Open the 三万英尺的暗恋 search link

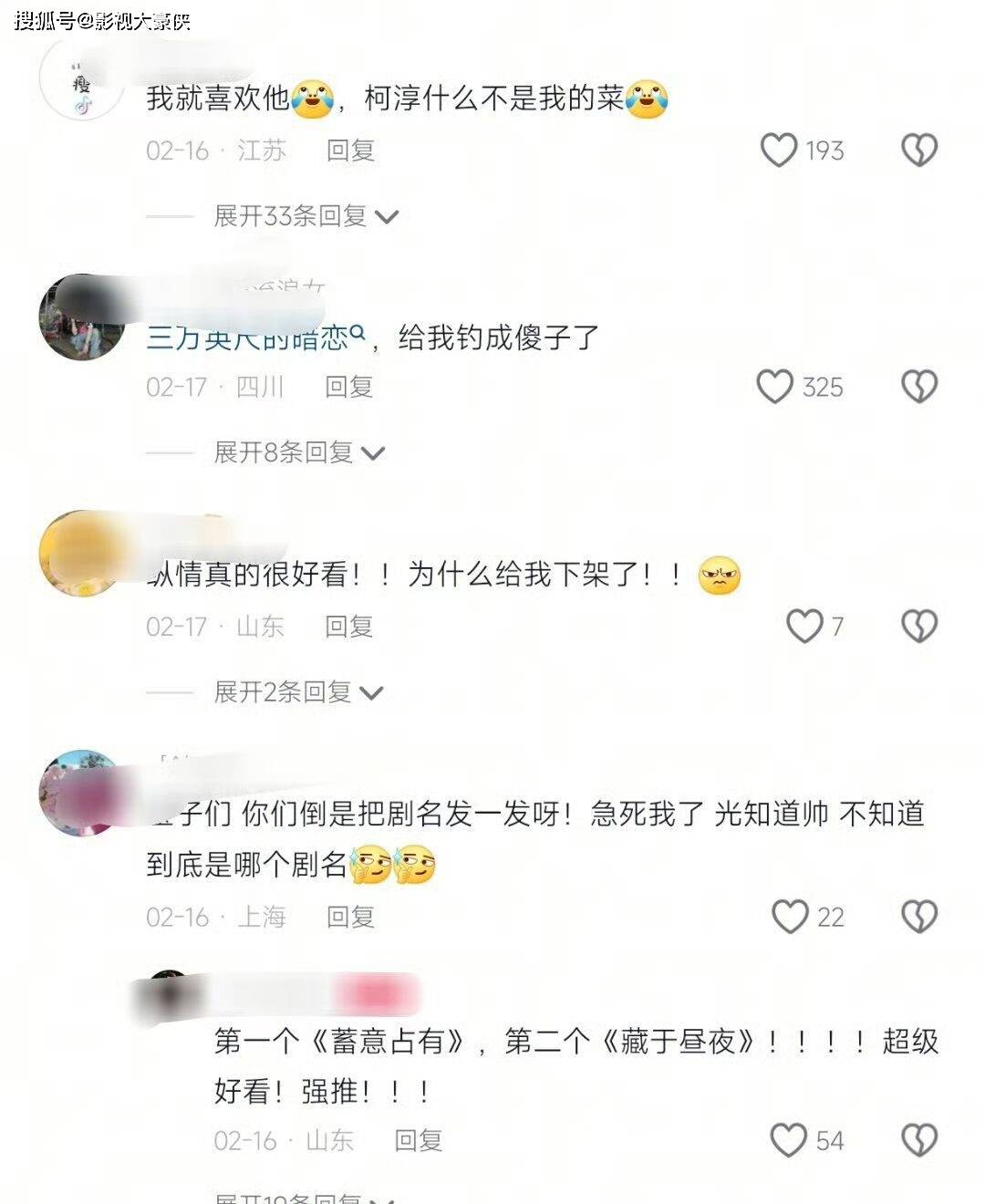255,338
